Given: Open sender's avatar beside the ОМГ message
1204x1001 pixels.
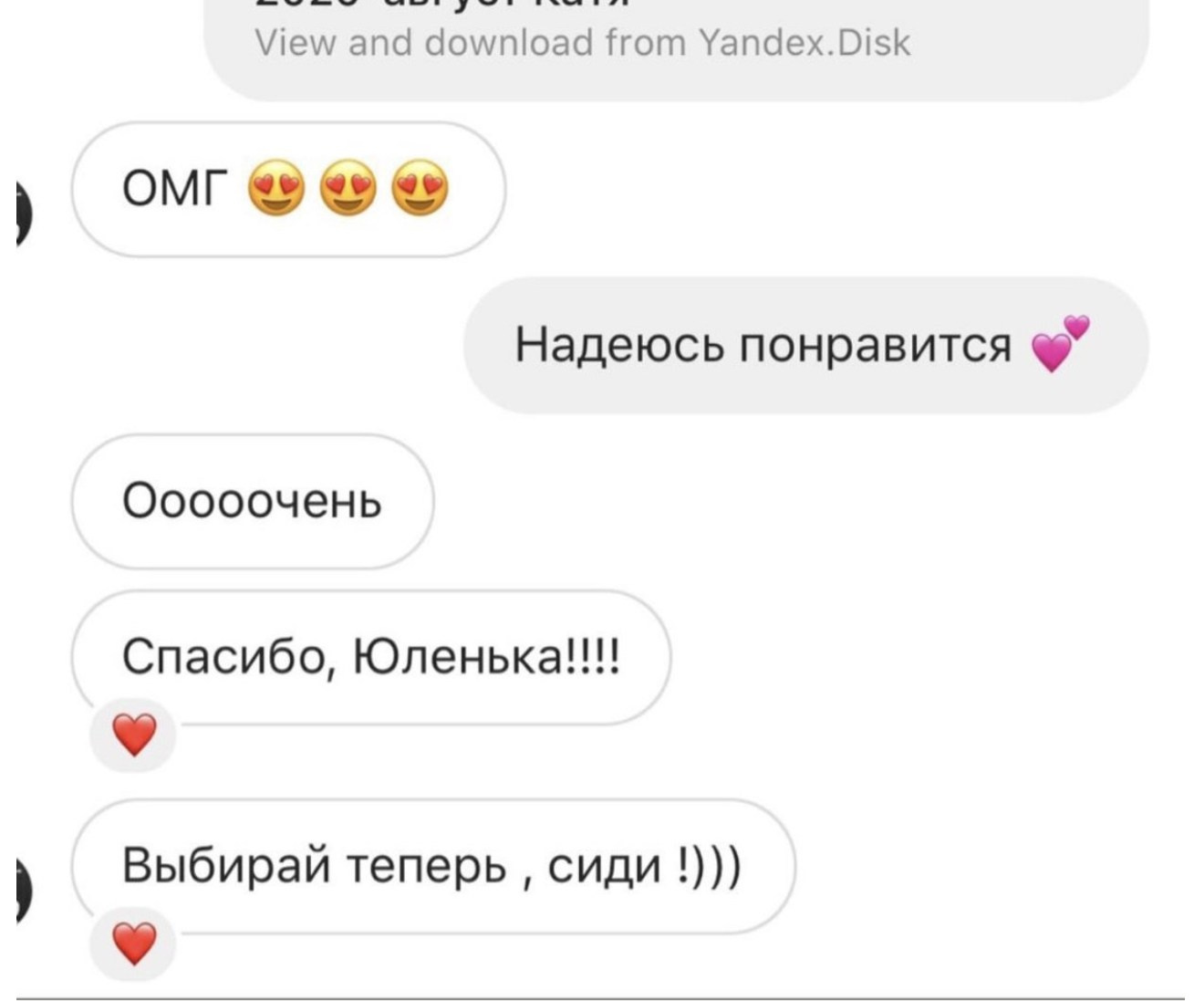Looking at the screenshot, I should [24, 214].
